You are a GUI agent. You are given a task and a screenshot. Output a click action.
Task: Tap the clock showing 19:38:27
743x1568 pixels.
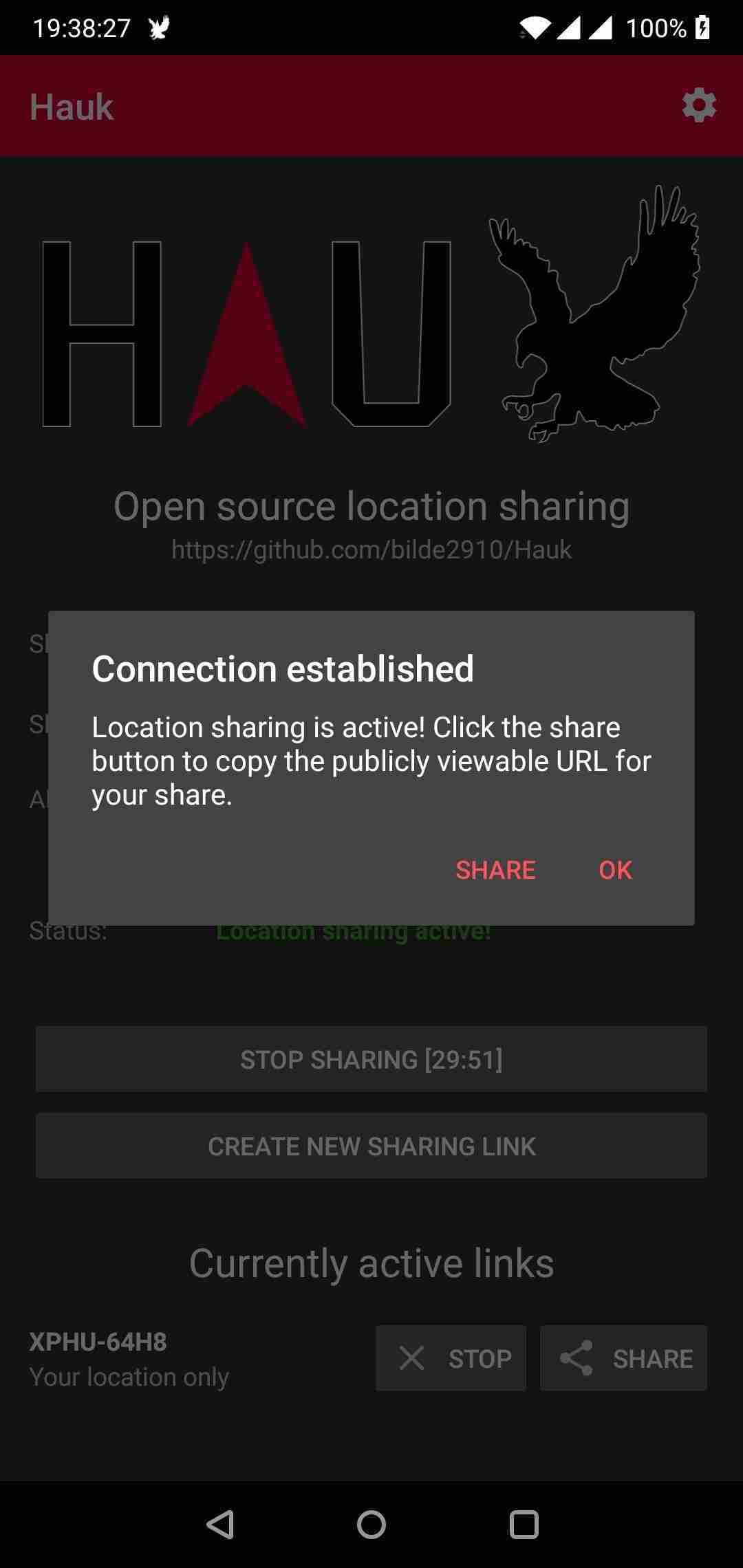(83, 28)
